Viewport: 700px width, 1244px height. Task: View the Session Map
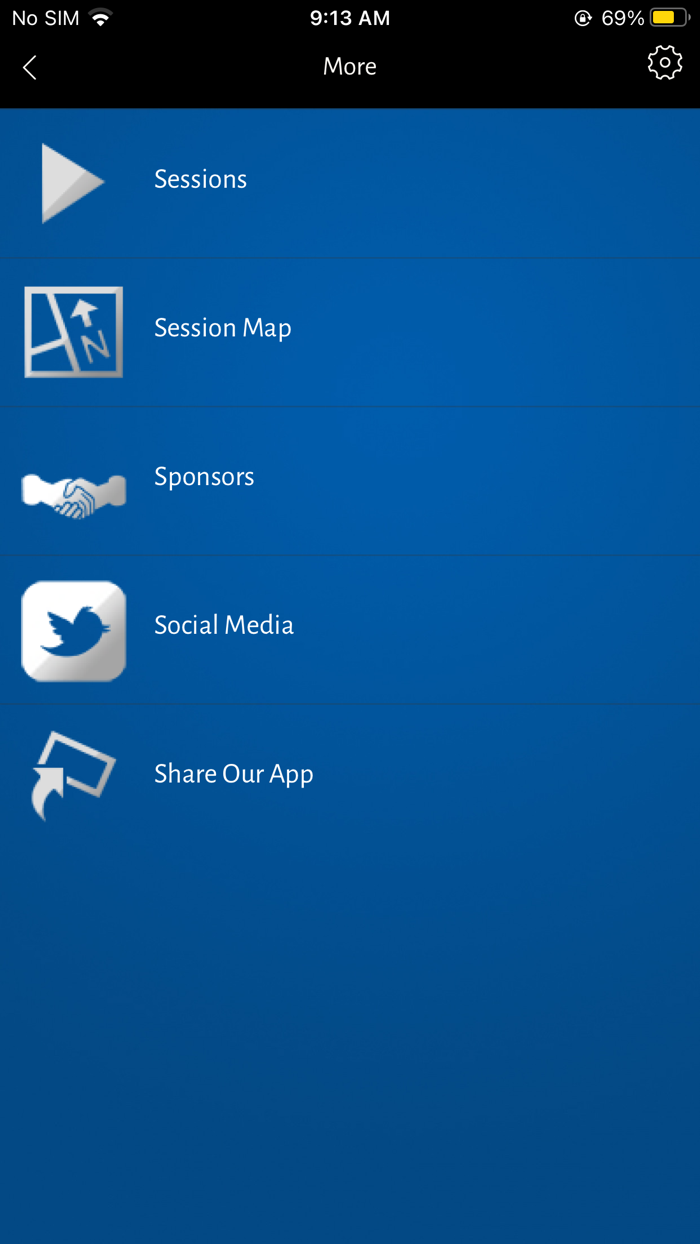tap(222, 329)
